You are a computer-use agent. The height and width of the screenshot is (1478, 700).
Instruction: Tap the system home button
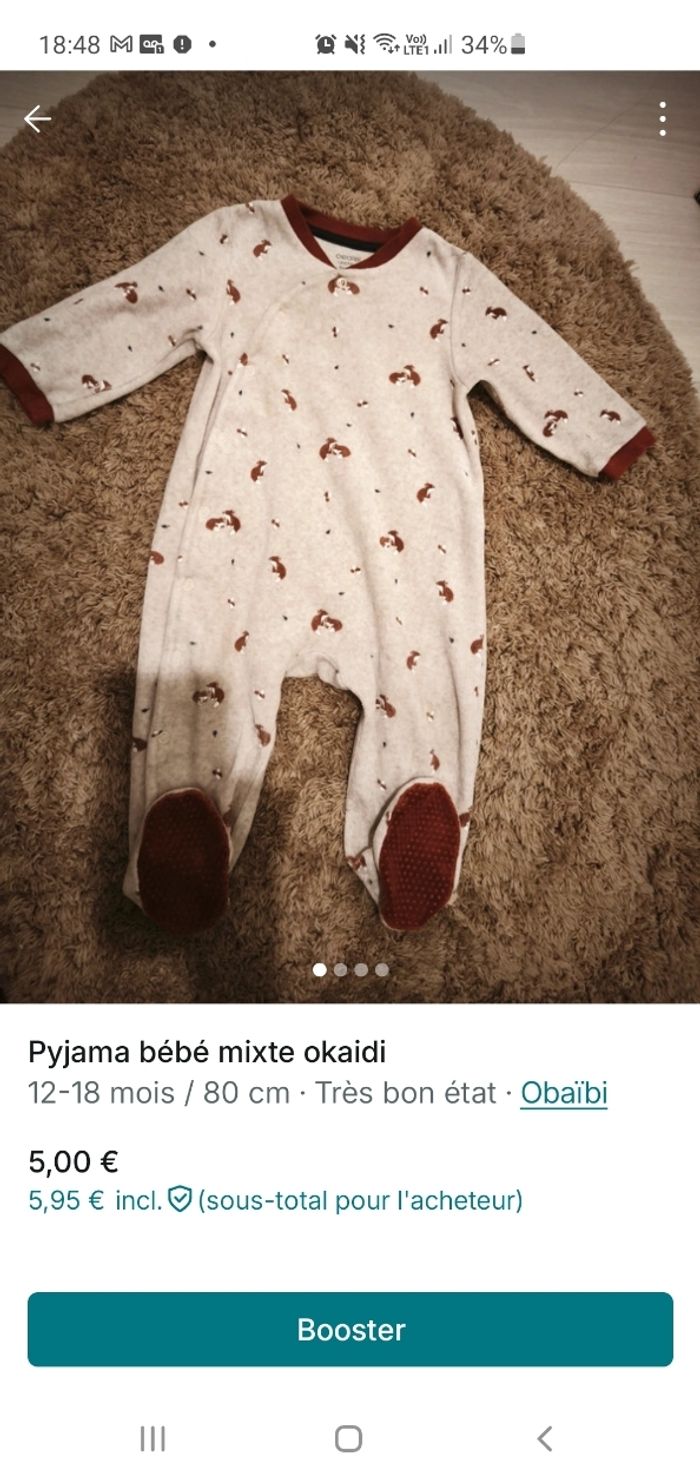coord(348,1438)
